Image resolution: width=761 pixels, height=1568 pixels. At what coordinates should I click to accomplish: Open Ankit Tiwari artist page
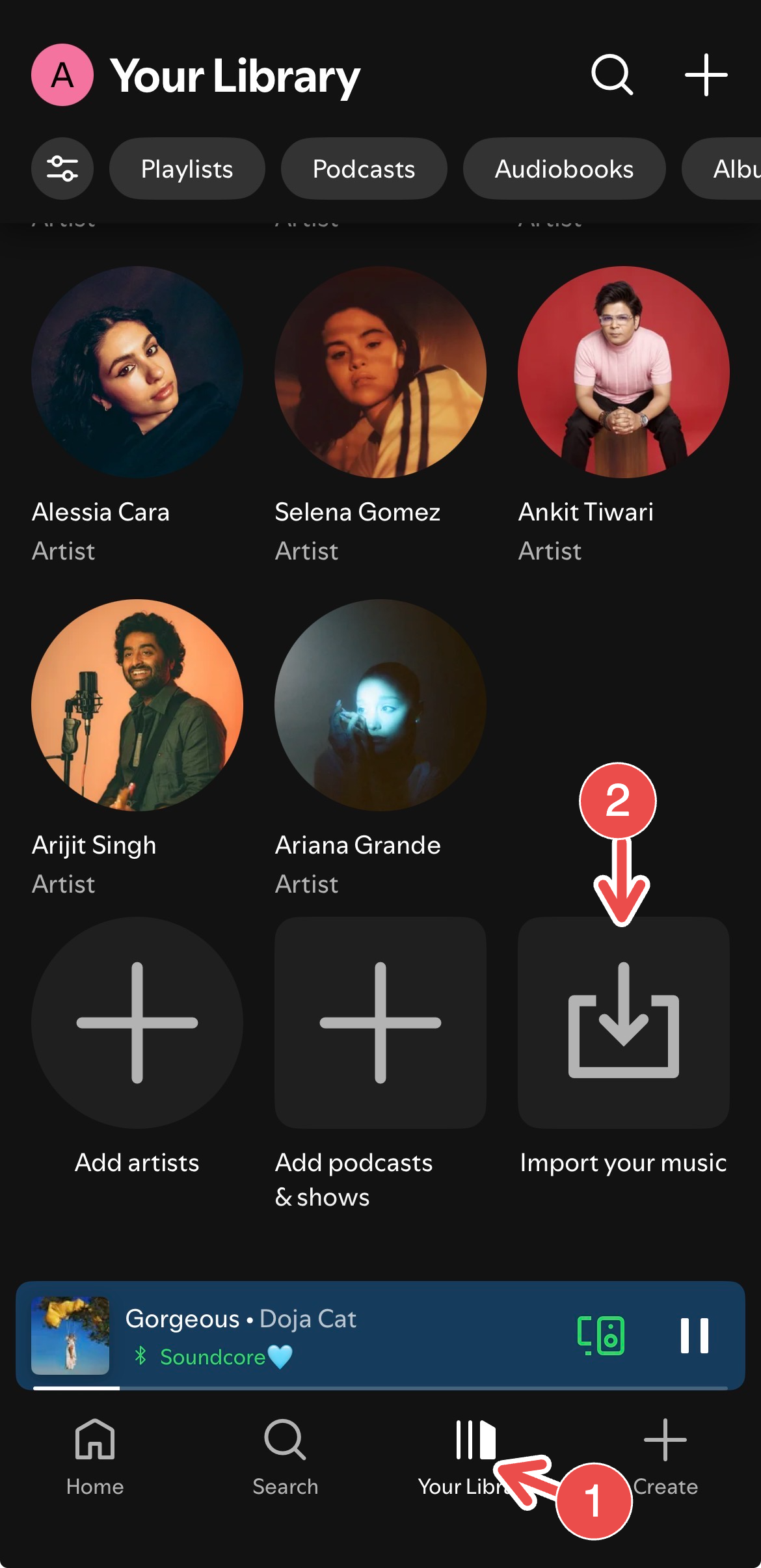pyautogui.click(x=623, y=372)
